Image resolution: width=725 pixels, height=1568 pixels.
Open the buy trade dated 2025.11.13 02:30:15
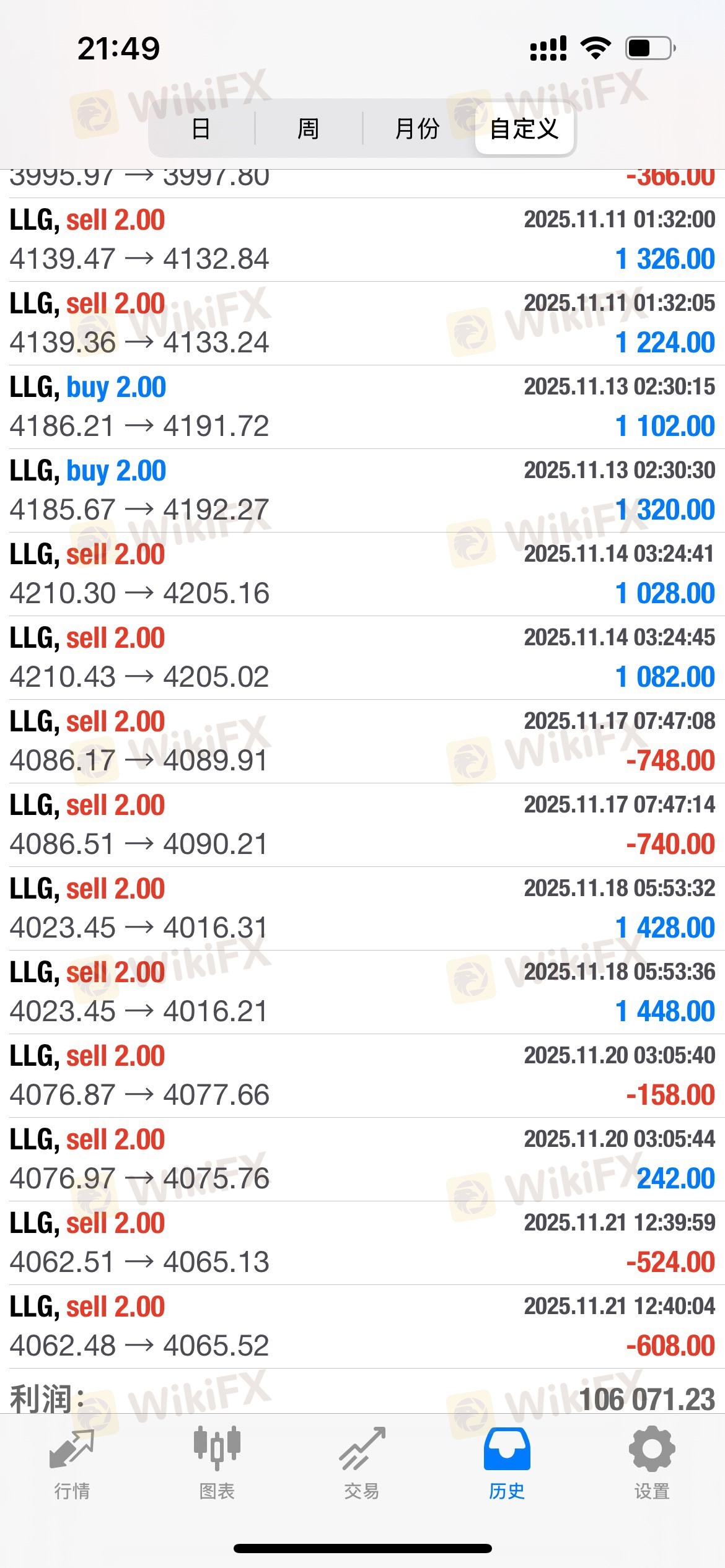click(x=362, y=407)
